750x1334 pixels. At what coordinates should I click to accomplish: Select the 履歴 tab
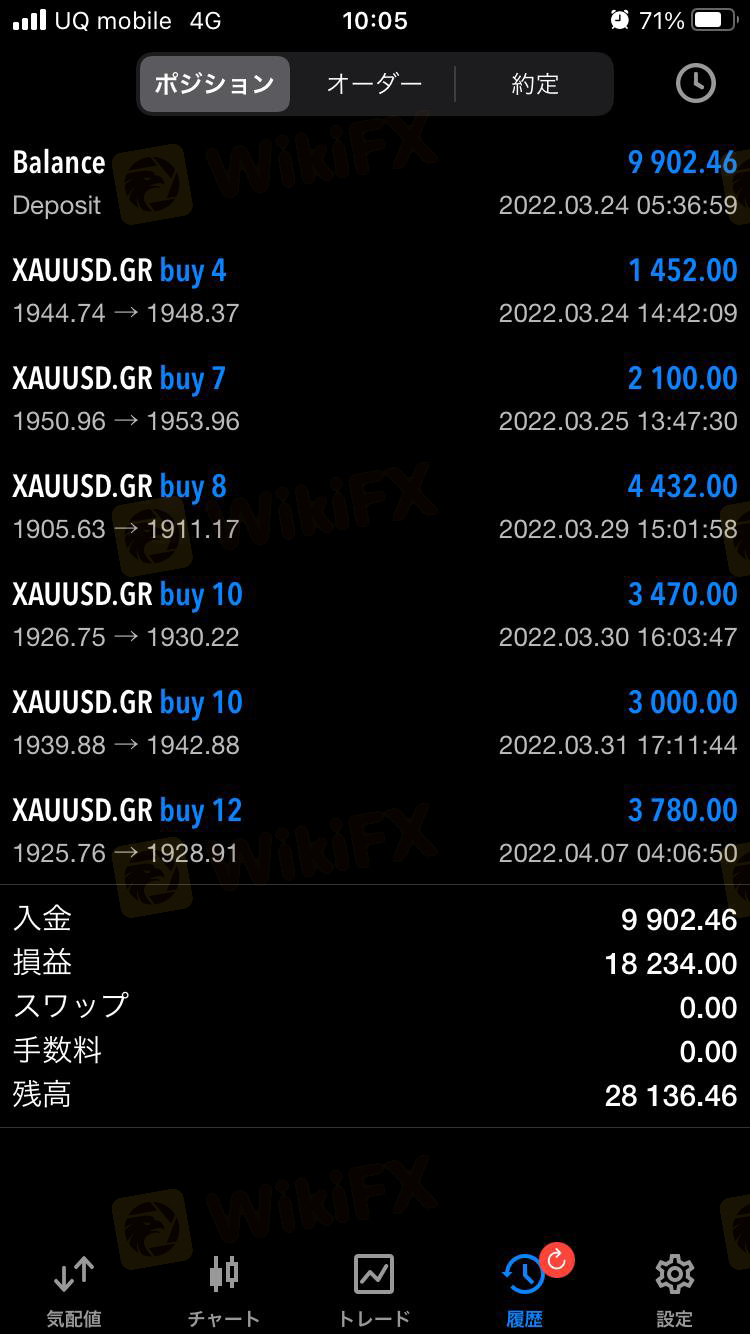tap(524, 1288)
